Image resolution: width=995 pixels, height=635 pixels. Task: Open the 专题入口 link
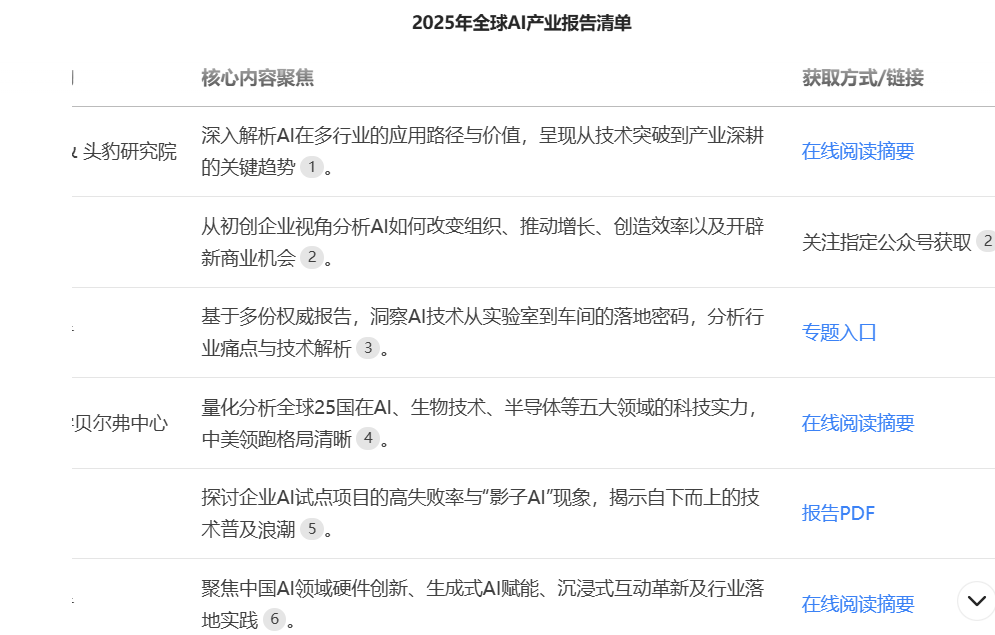(838, 332)
